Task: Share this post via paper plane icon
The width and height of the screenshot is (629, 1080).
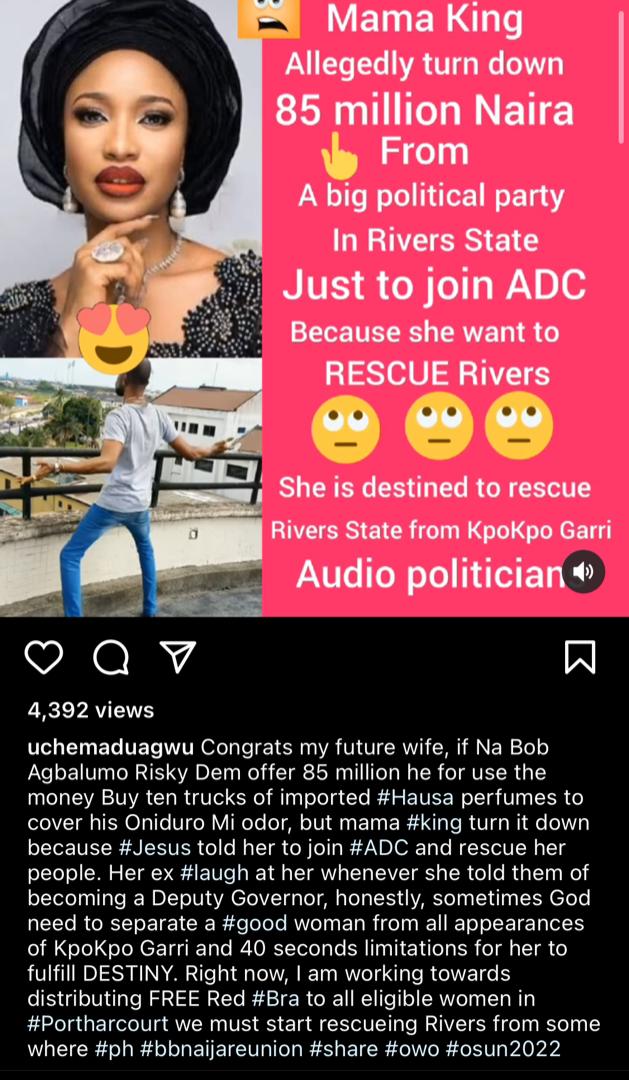Action: [177, 657]
